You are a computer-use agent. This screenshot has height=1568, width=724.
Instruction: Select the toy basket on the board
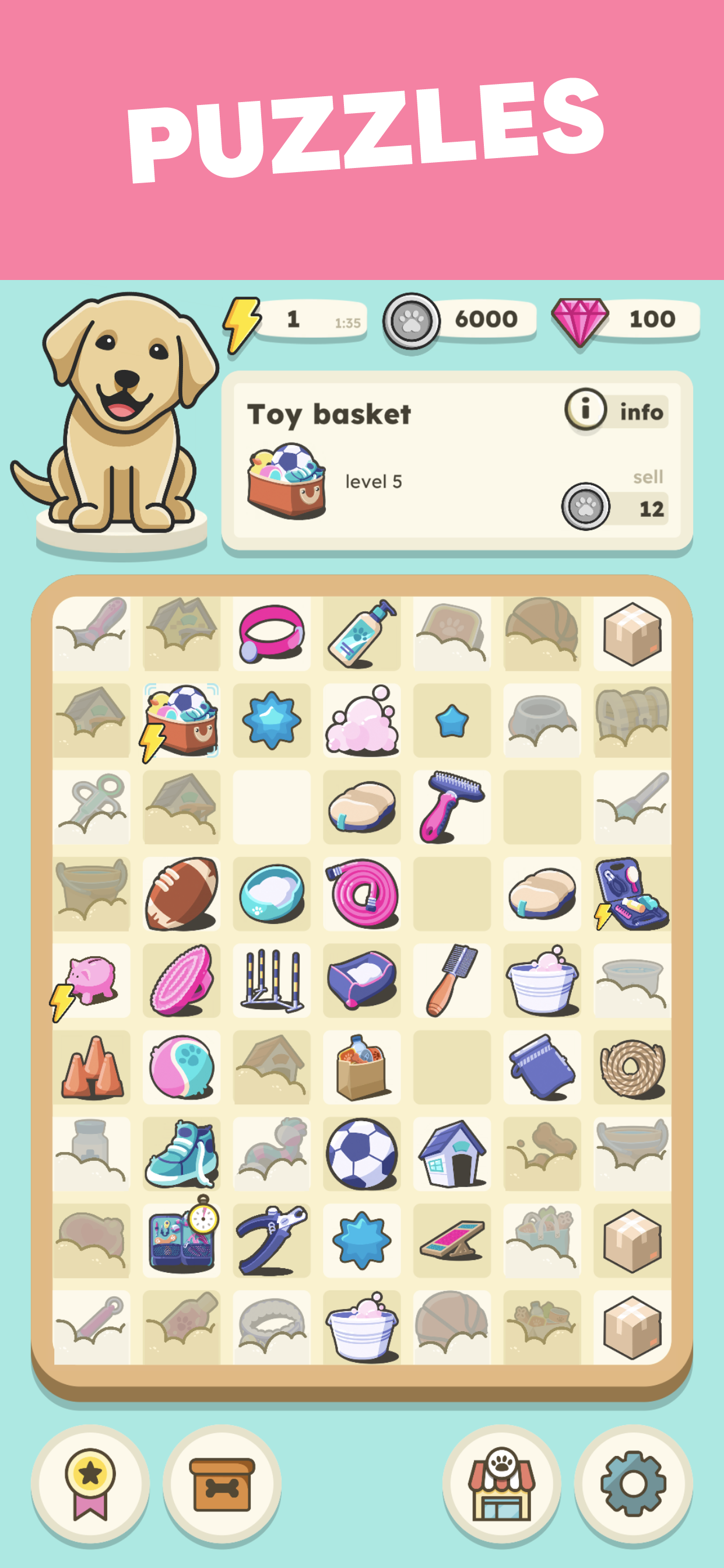[x=181, y=720]
